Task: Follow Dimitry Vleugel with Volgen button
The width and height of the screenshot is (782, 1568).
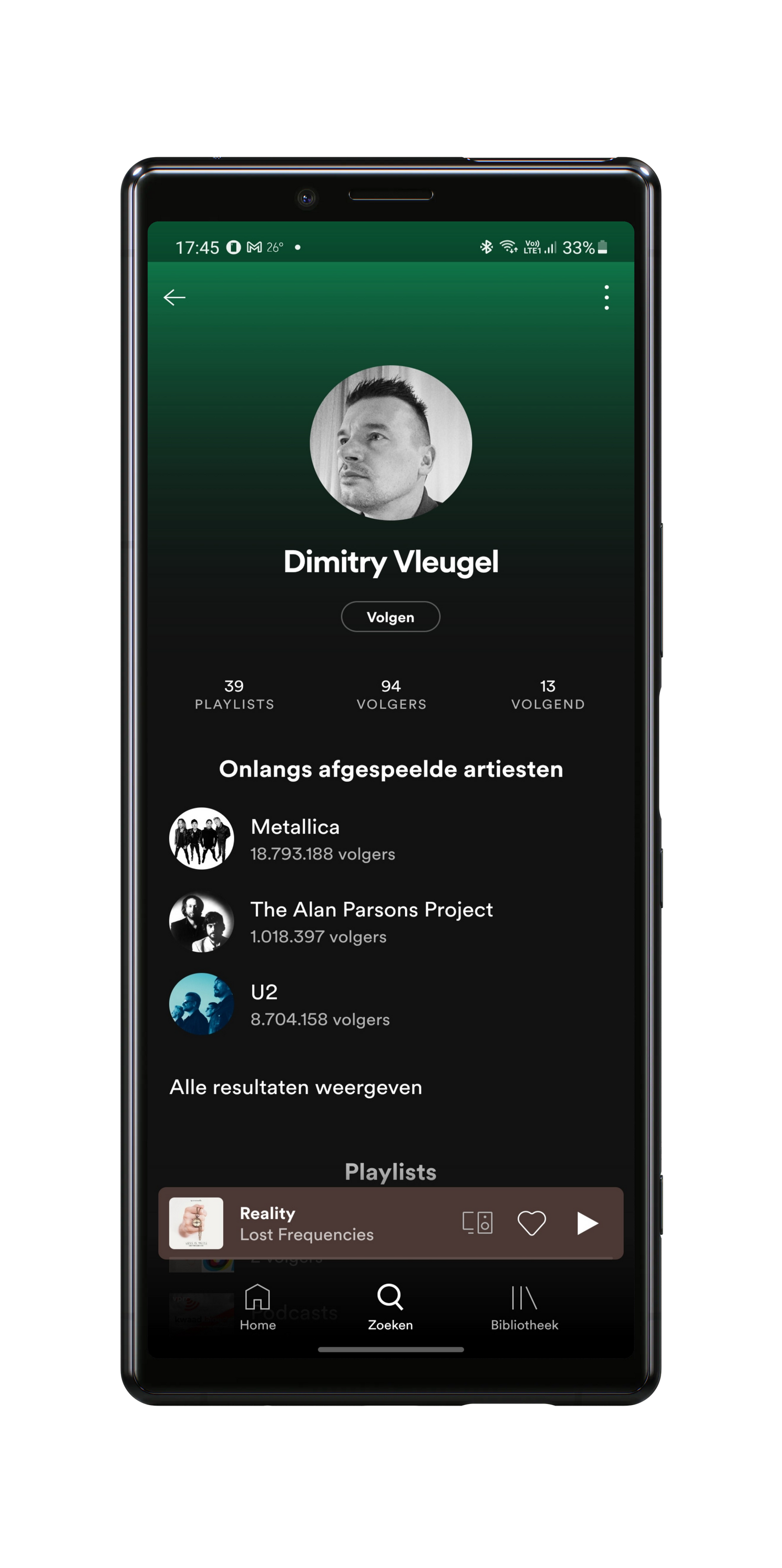Action: pyautogui.click(x=390, y=617)
